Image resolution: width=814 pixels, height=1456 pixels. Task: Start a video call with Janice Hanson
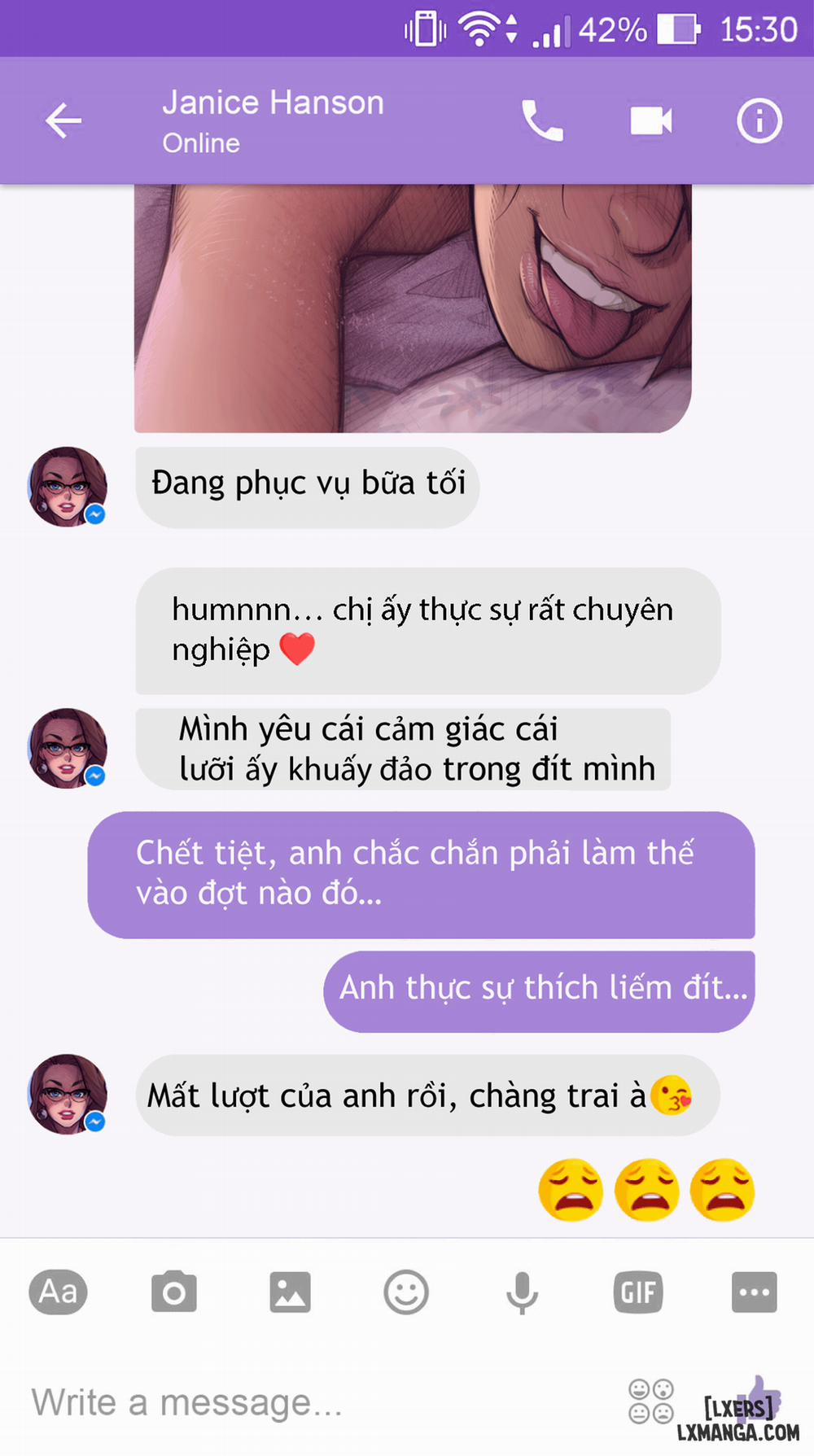pos(650,120)
